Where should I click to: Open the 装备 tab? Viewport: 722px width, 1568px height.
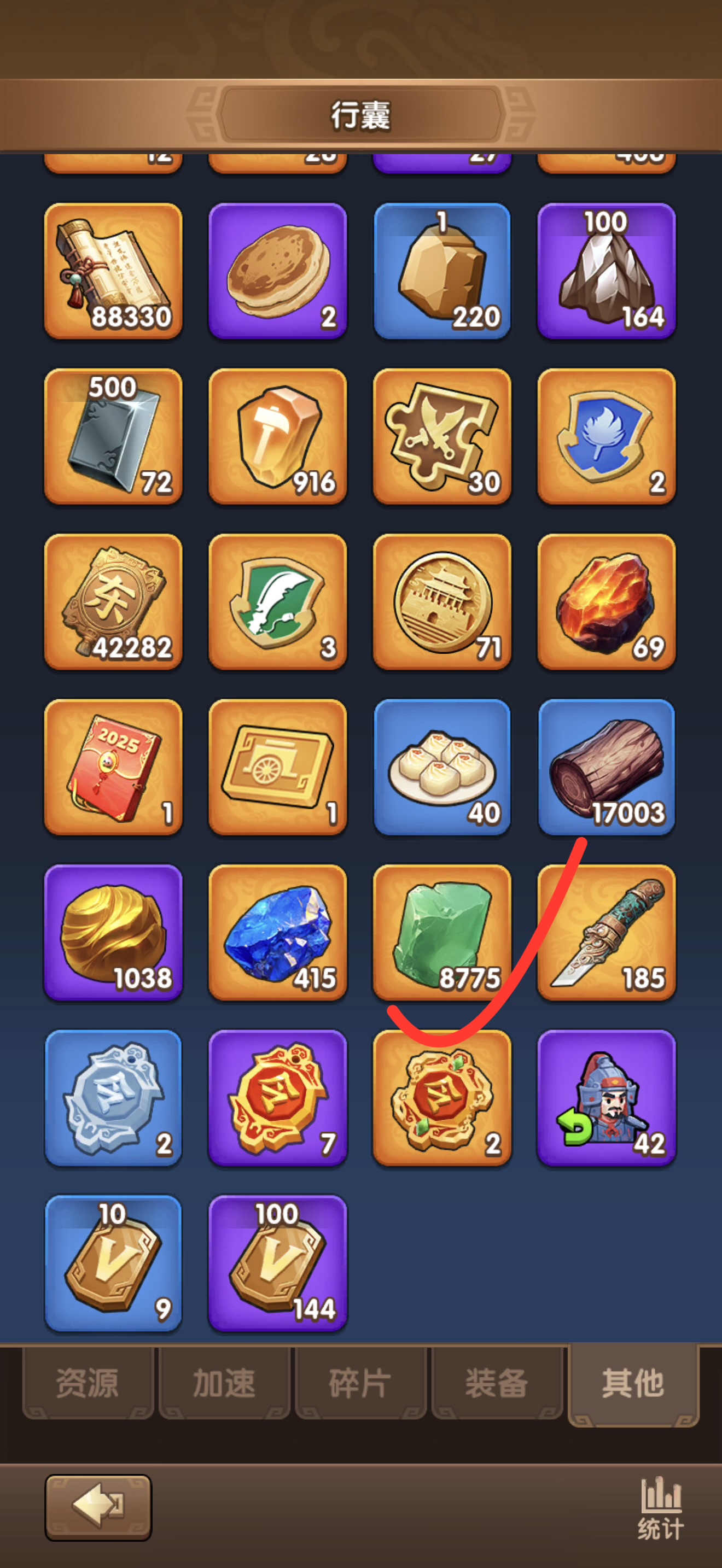[x=496, y=1382]
